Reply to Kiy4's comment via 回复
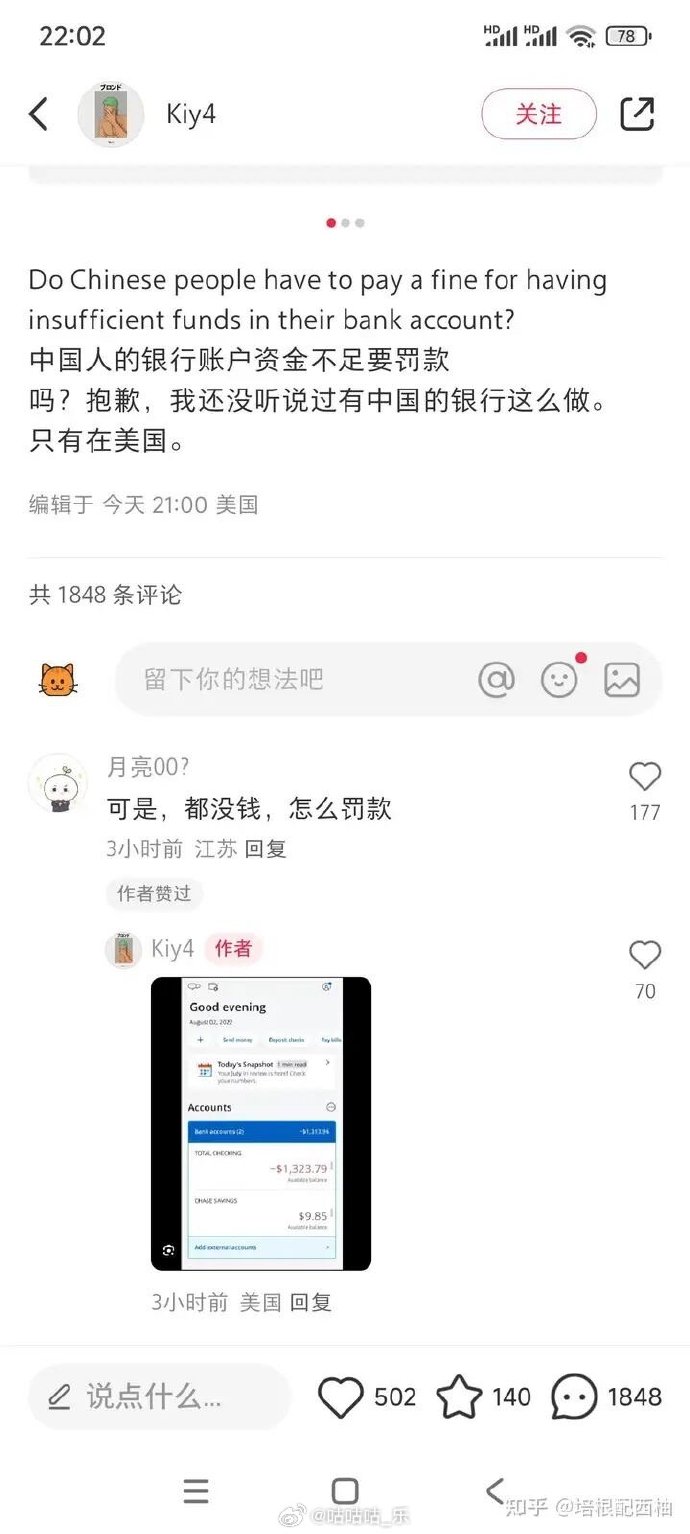The image size is (690, 1534). (x=310, y=1302)
